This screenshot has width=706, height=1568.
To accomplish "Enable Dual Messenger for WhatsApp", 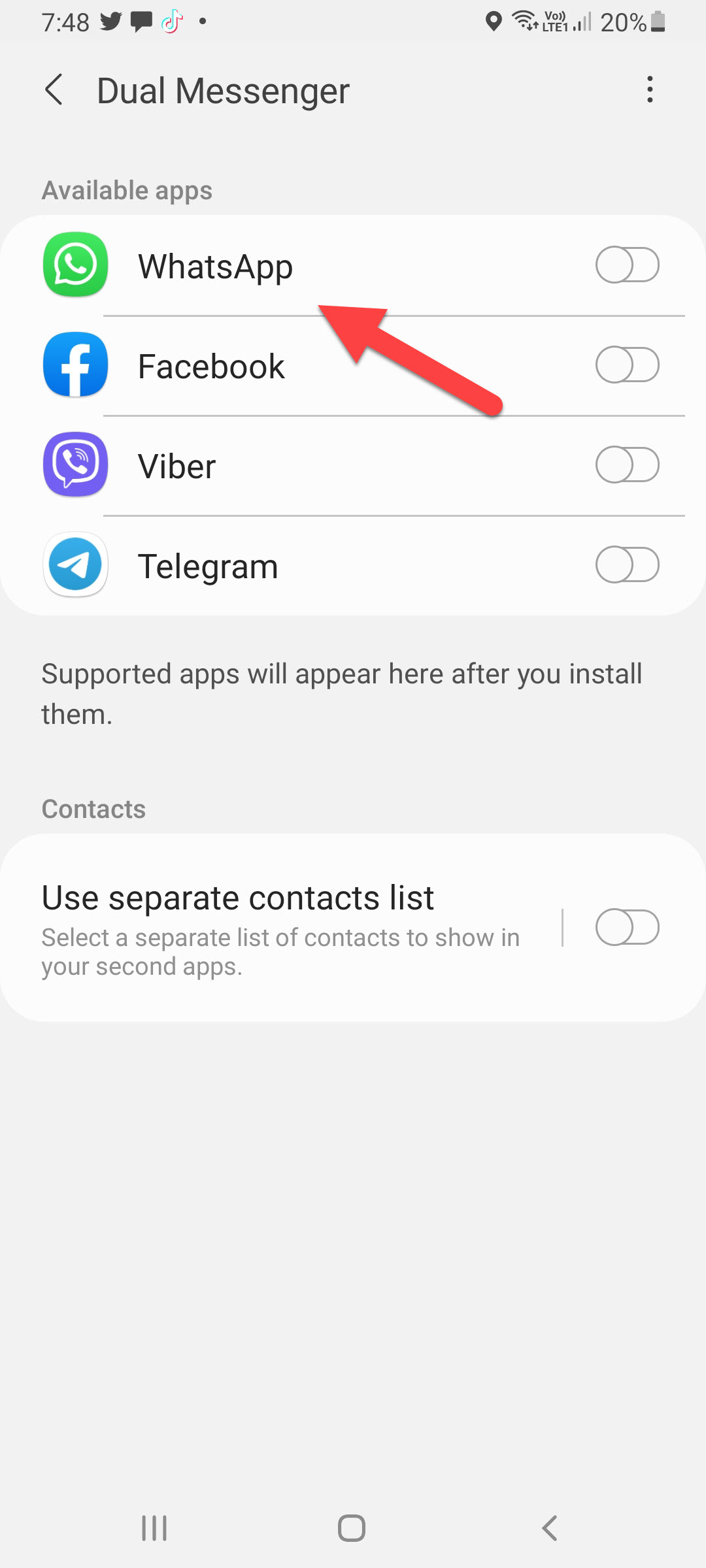I will click(627, 265).
